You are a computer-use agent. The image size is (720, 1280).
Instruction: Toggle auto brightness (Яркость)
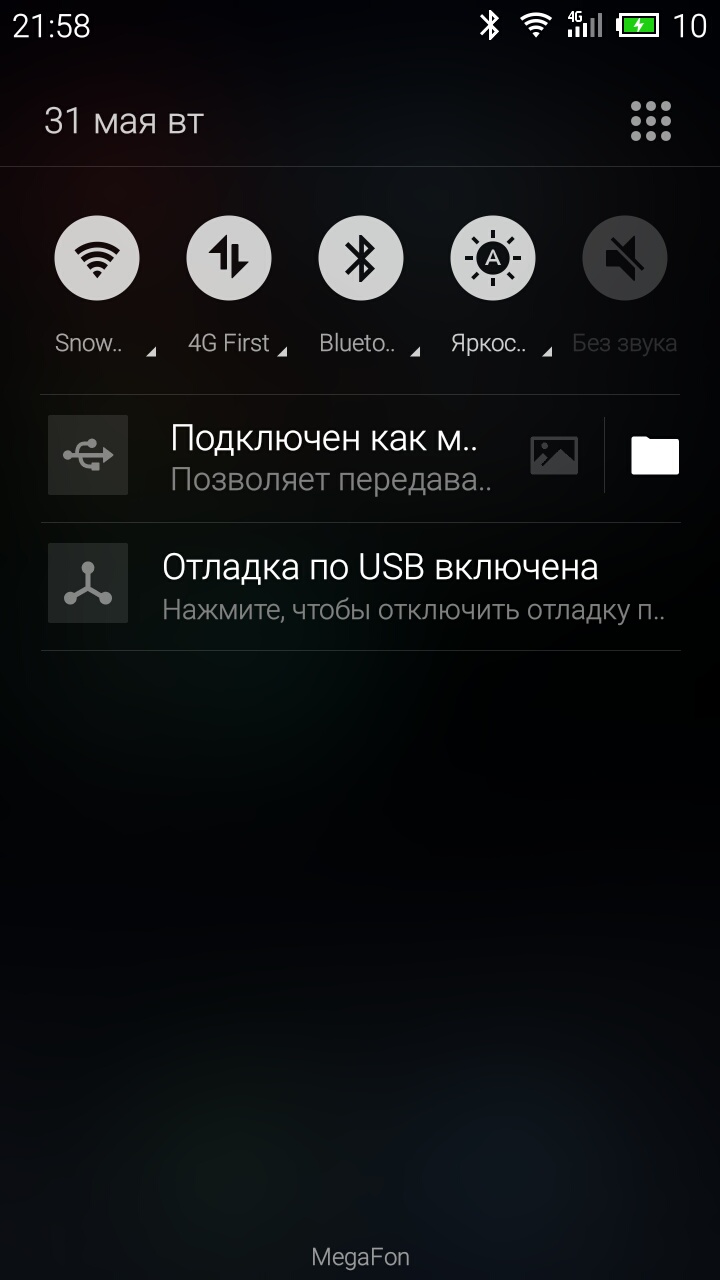[493, 258]
